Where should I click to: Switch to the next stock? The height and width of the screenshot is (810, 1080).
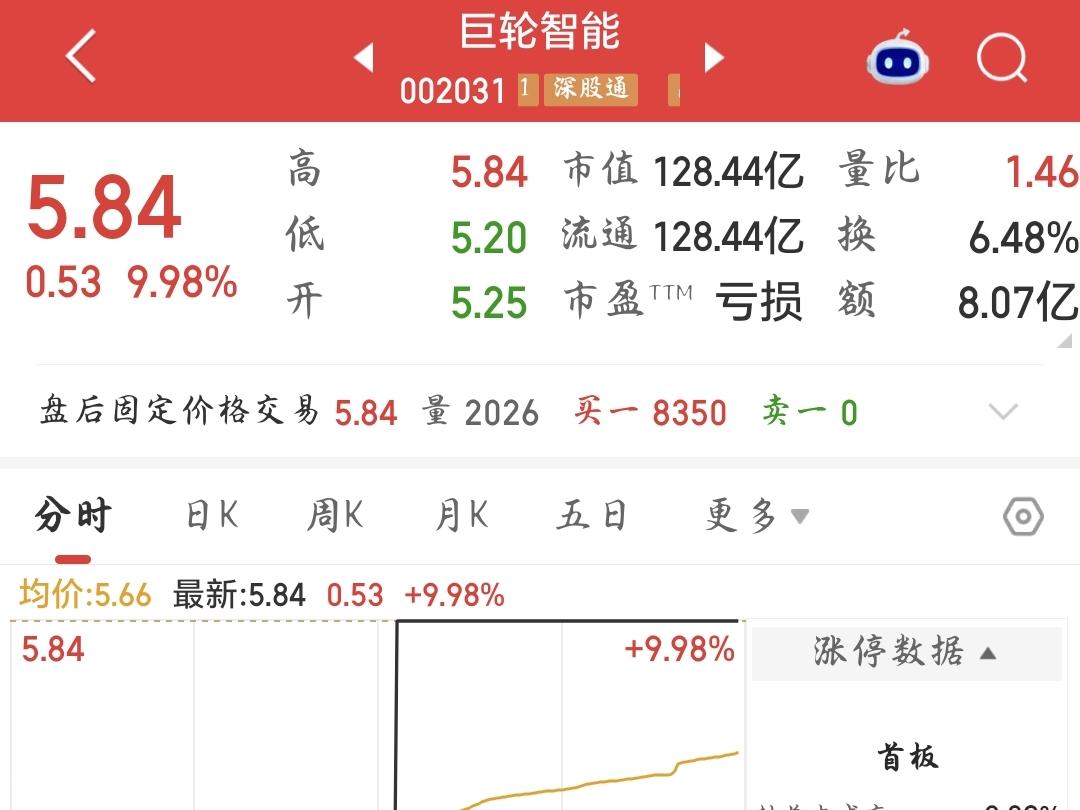[714, 57]
